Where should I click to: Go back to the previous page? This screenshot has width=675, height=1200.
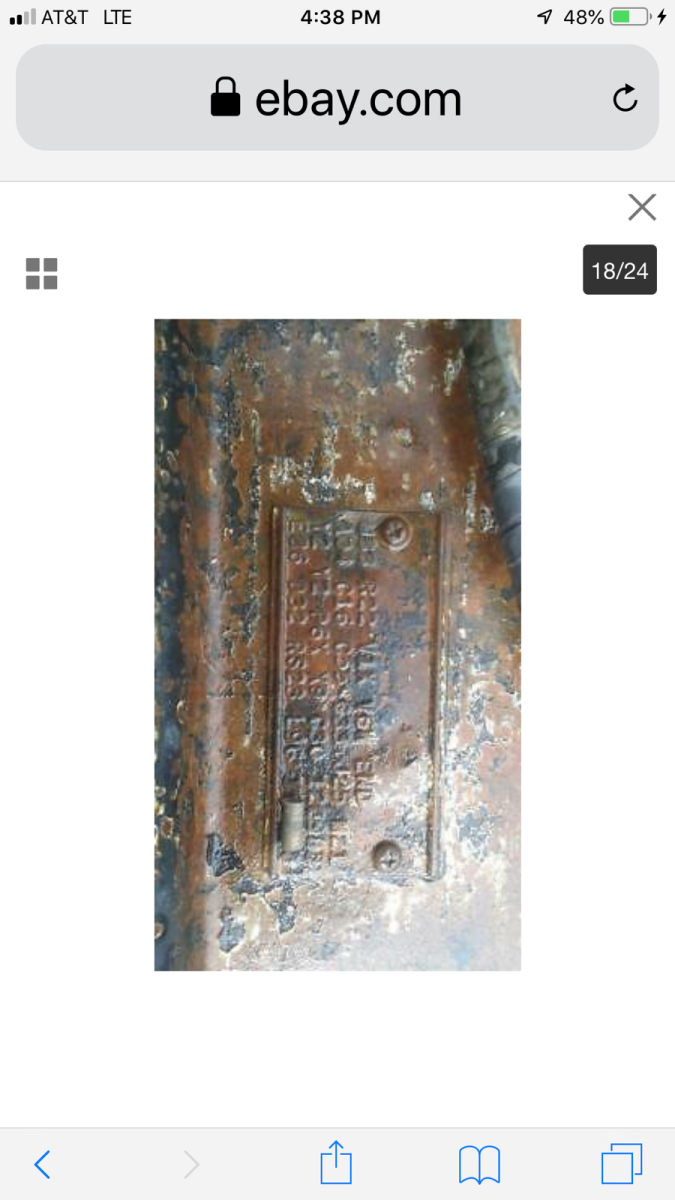pos(42,1164)
